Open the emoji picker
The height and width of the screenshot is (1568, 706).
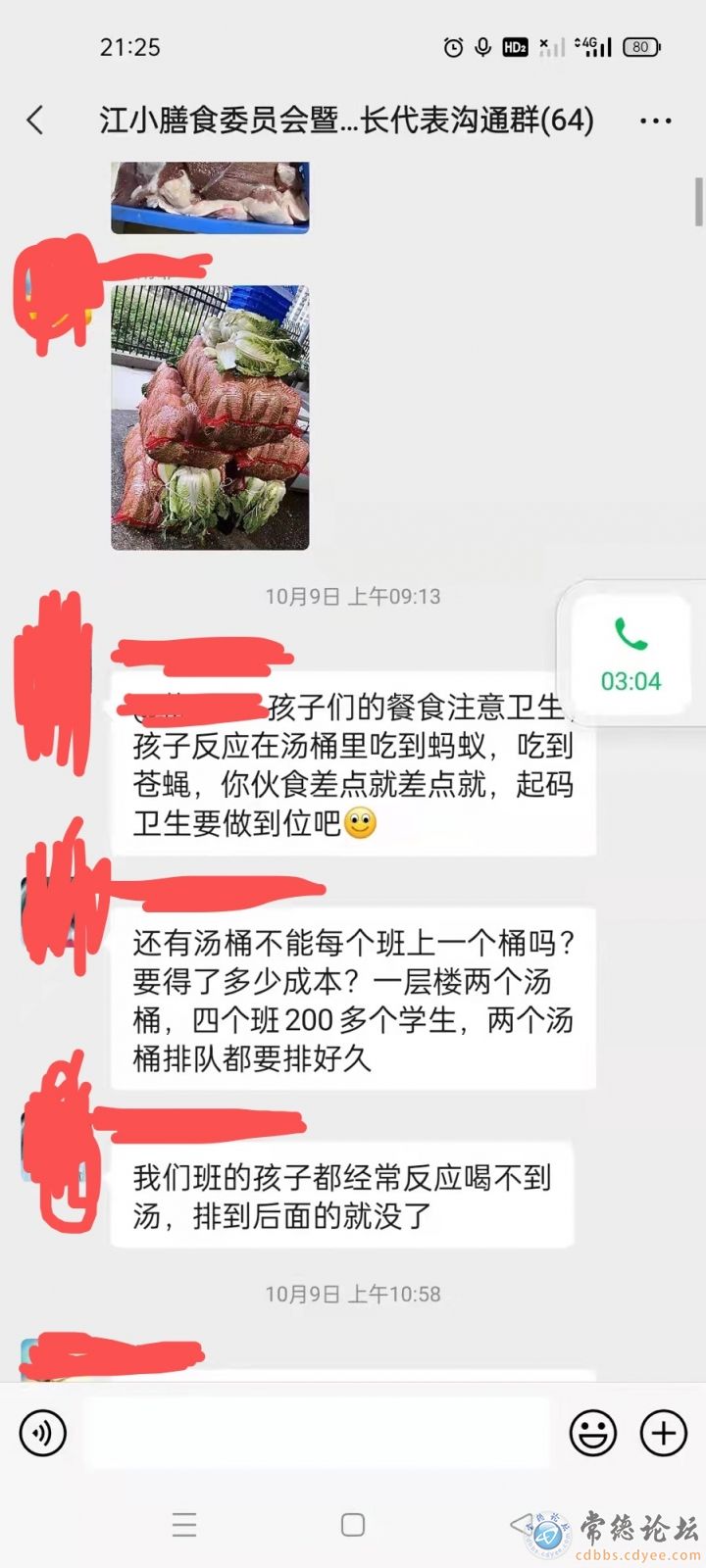click(x=593, y=1433)
